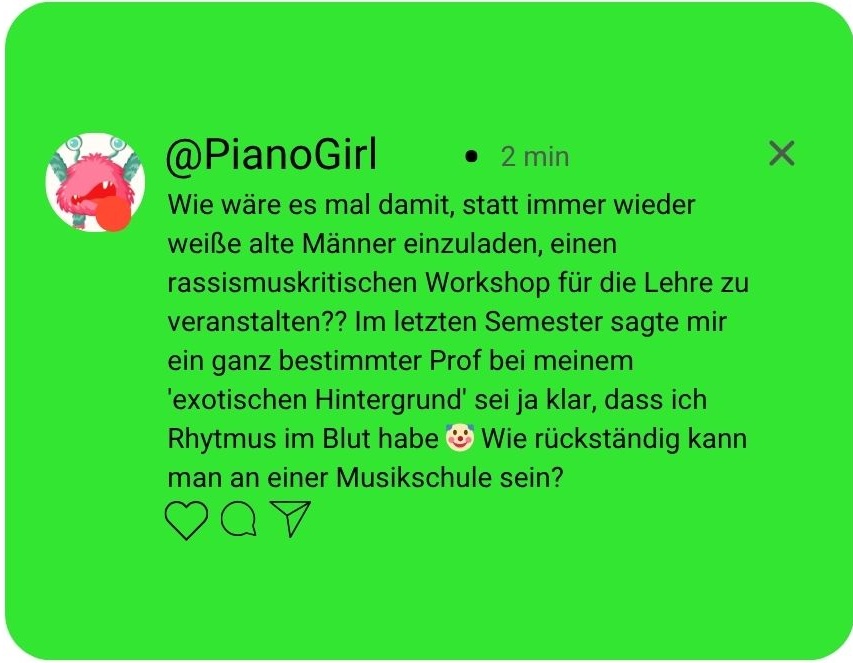Viewport: 853px width, 663px height.
Task: Share the post via paper plane icon
Action: coord(291,518)
